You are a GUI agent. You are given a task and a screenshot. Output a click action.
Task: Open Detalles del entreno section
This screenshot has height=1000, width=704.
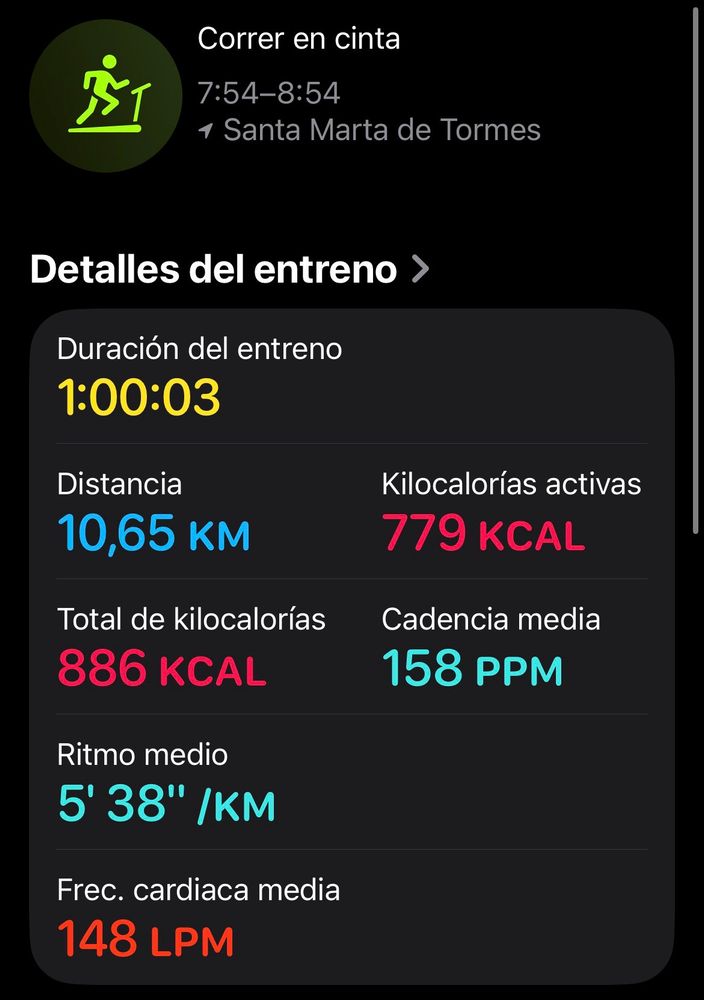coord(230,270)
